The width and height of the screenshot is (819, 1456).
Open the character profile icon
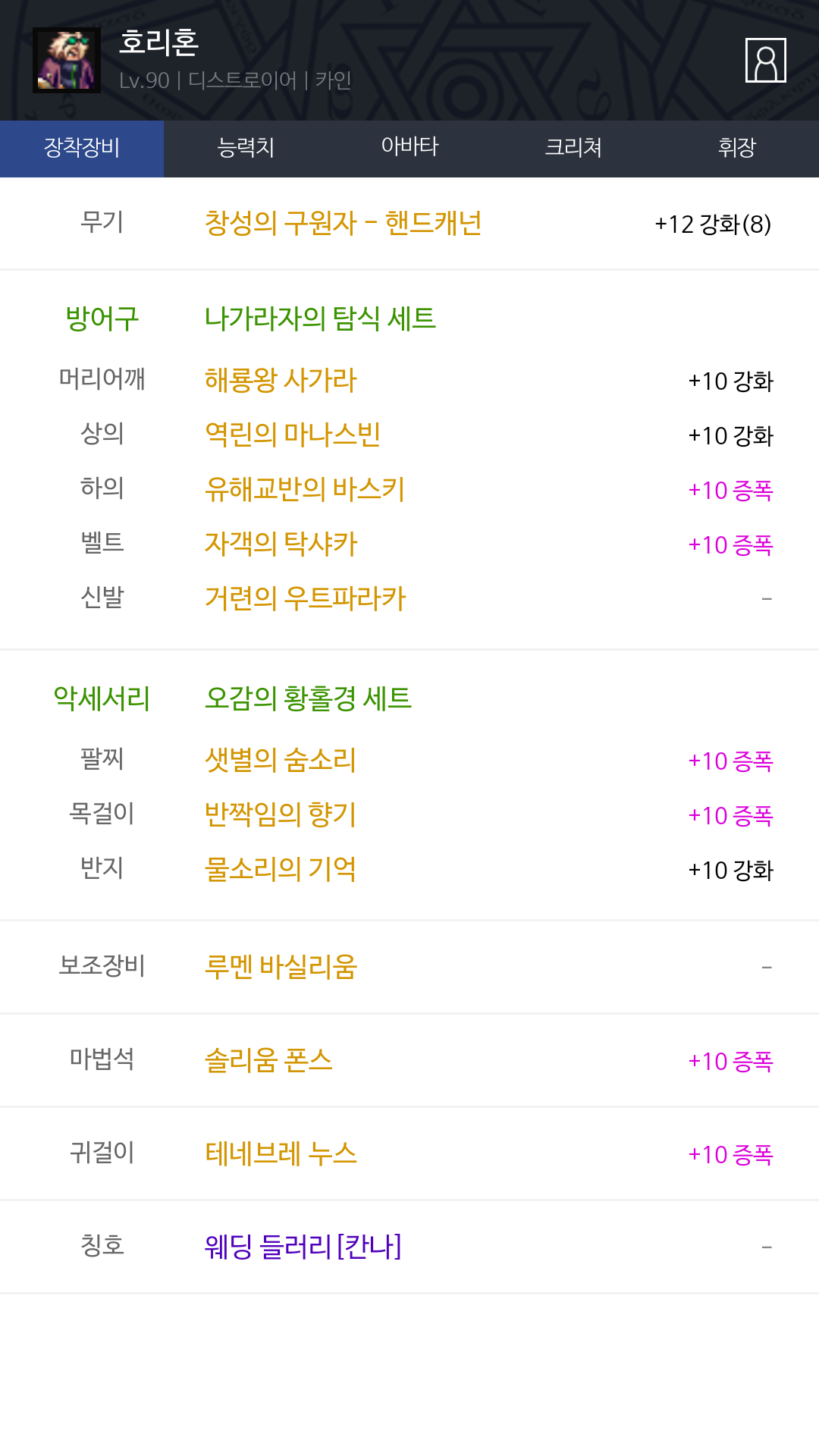pyautogui.click(x=765, y=60)
